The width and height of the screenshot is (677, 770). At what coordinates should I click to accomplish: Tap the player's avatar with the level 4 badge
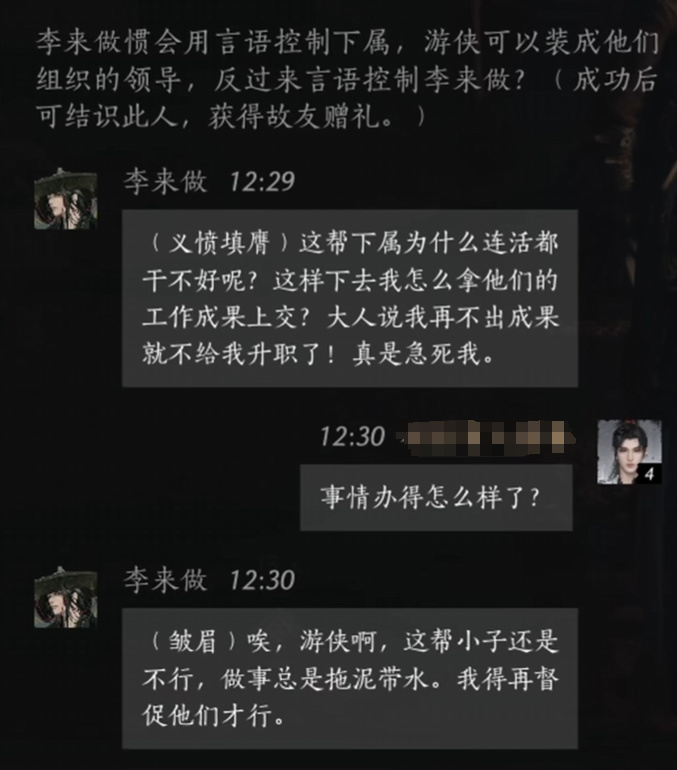(630, 453)
